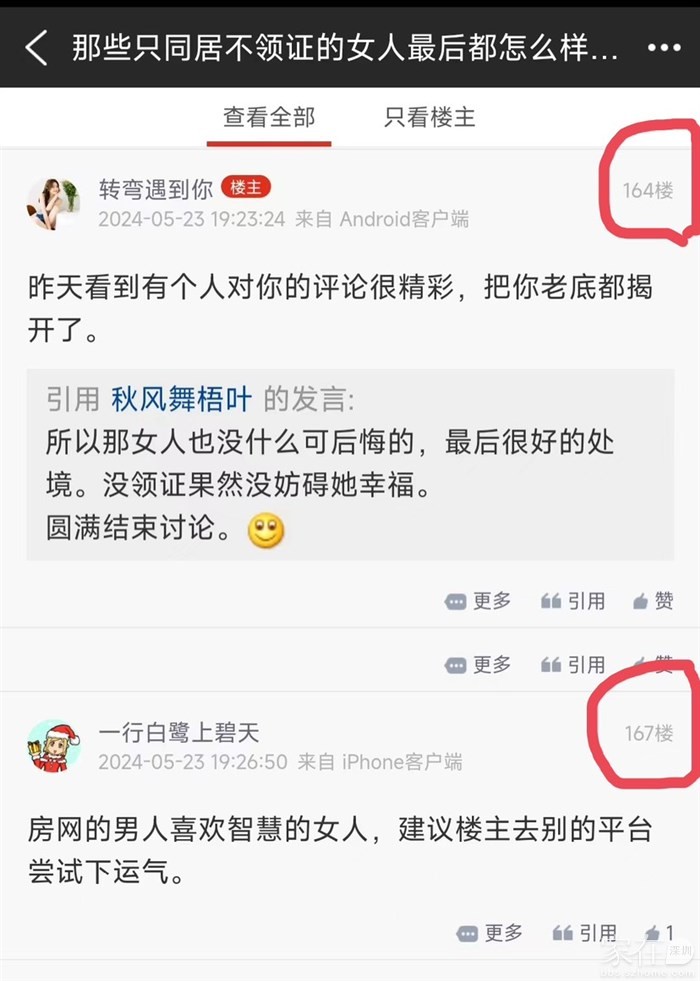The height and width of the screenshot is (981, 700).
Task: Open 转弯遇到你's profile from the username
Action: [x=156, y=189]
